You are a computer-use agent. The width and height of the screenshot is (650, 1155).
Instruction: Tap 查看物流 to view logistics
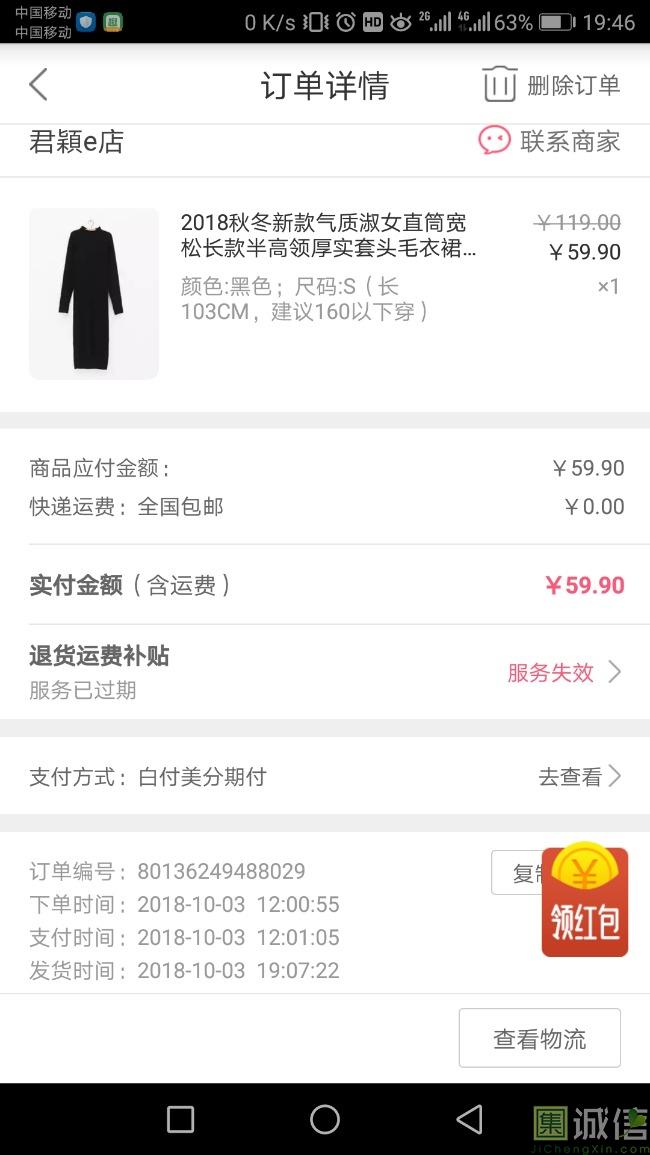pos(539,1038)
